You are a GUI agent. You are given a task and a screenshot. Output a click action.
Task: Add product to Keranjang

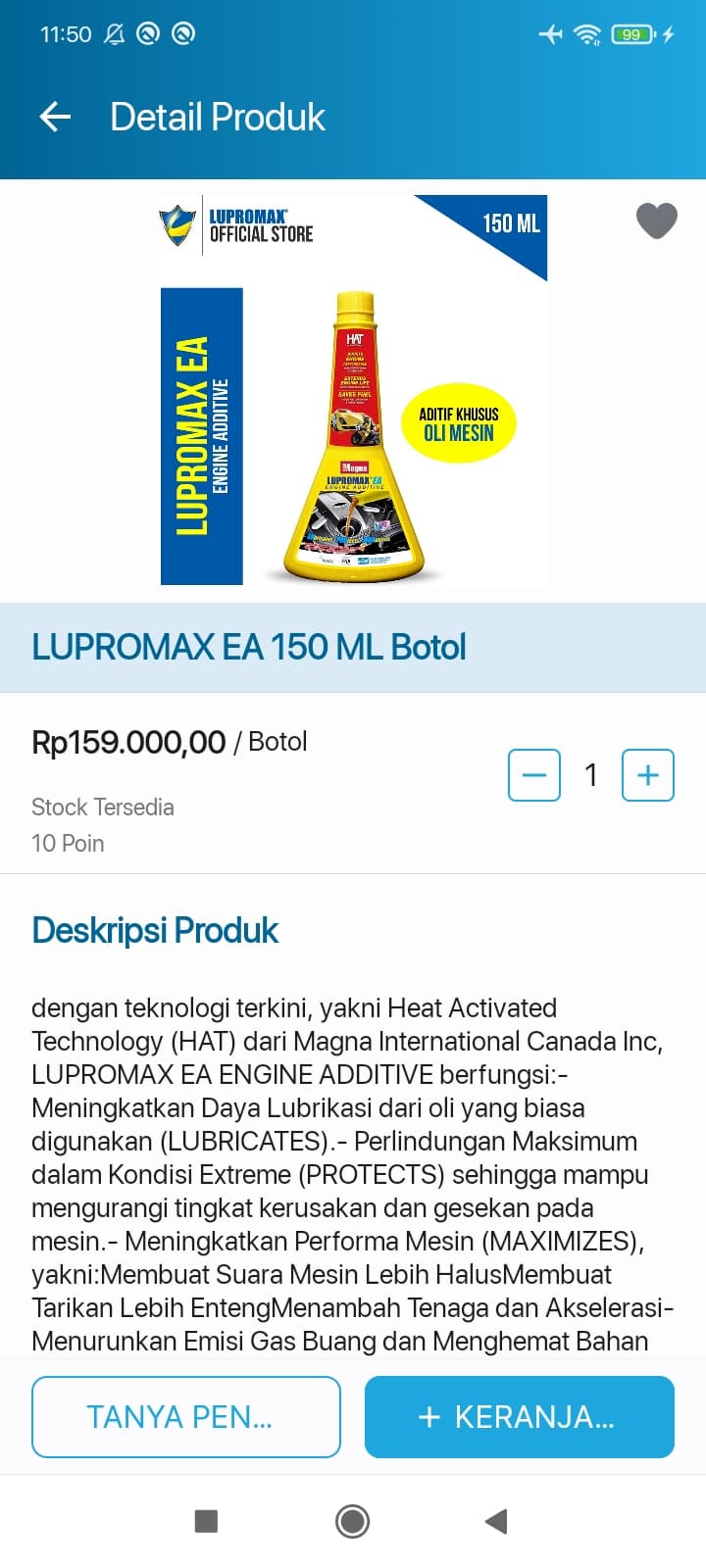[x=520, y=1417]
